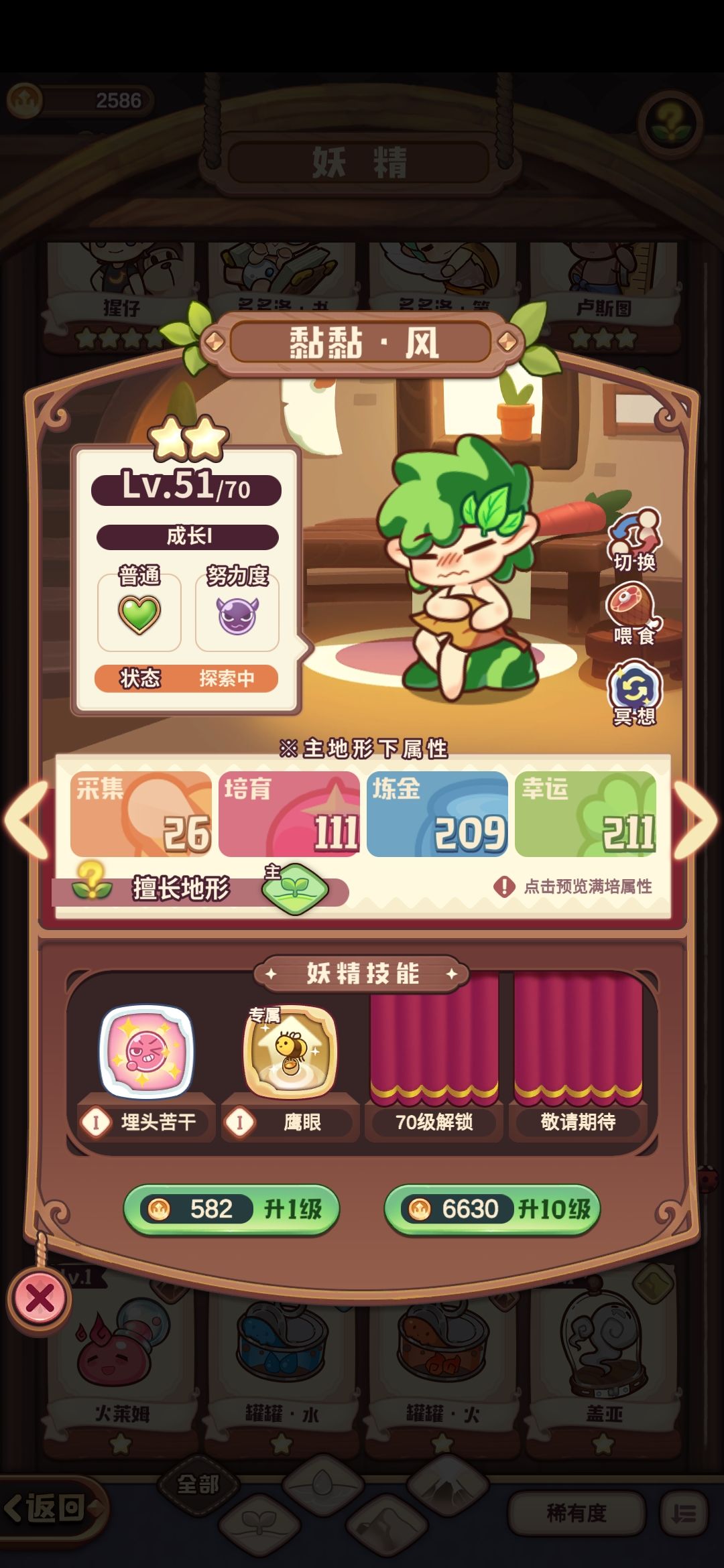Tap the 炼金 209 attribute panel
This screenshot has height=1568, width=724.
441,814
